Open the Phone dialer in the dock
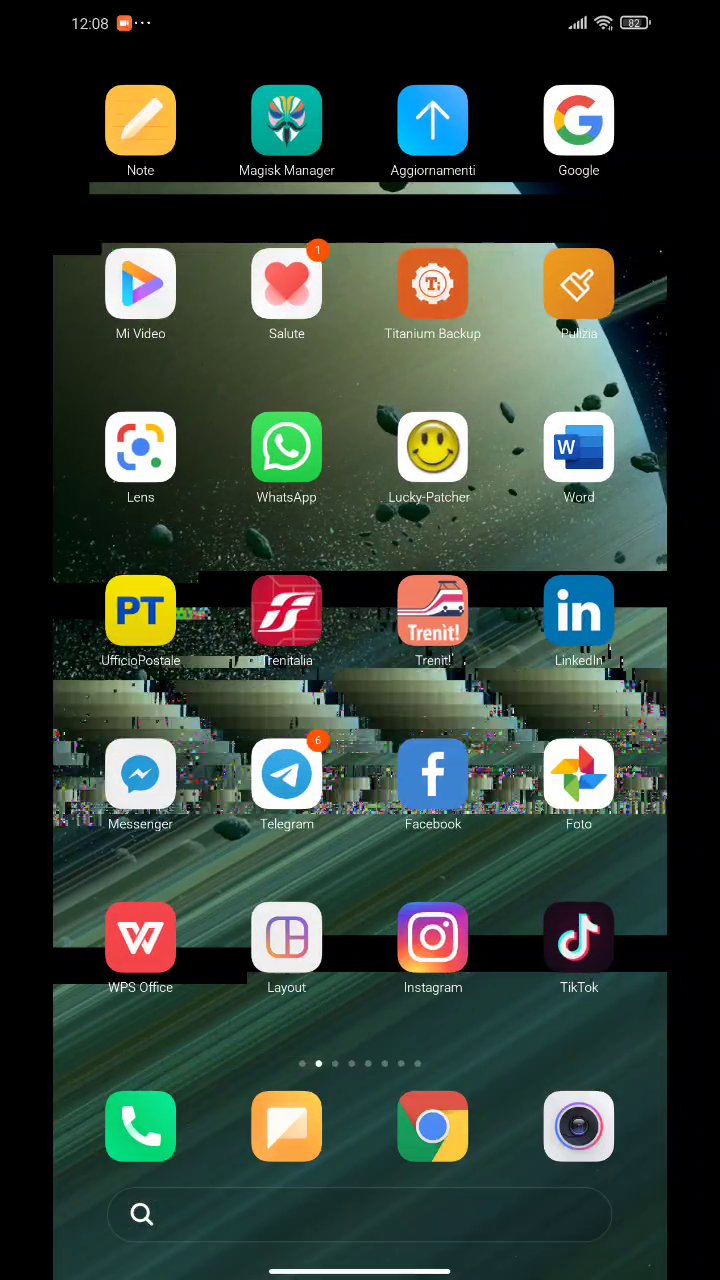720x1280 pixels. pyautogui.click(x=140, y=1126)
